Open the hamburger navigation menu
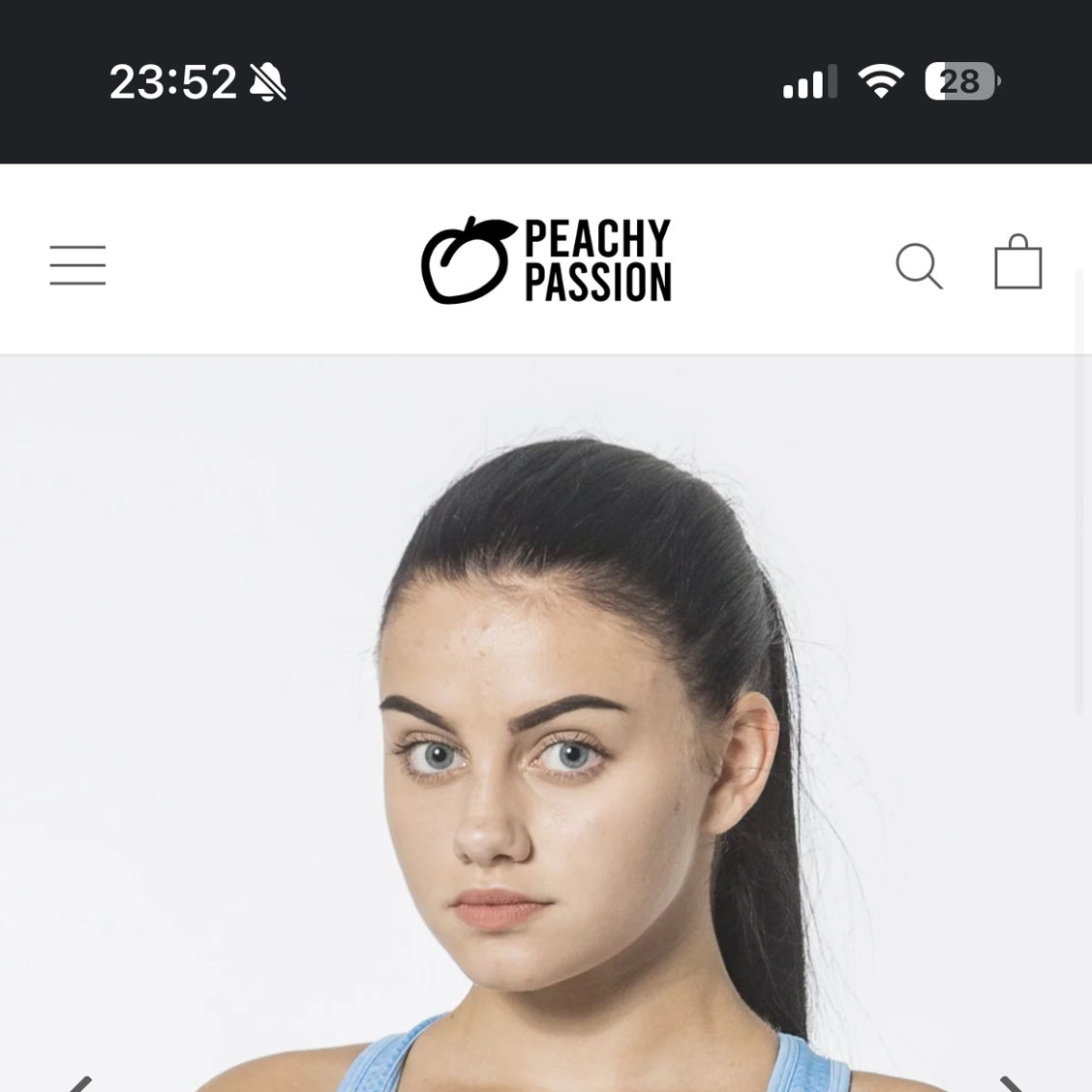The image size is (1092, 1092). (x=77, y=264)
